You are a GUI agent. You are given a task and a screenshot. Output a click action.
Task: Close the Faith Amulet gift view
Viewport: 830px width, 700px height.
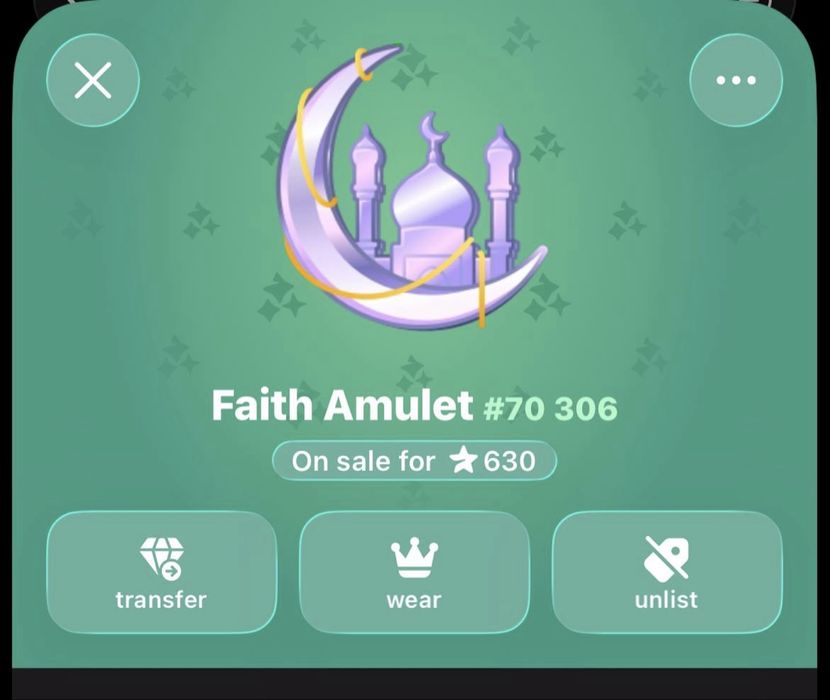pyautogui.click(x=93, y=81)
